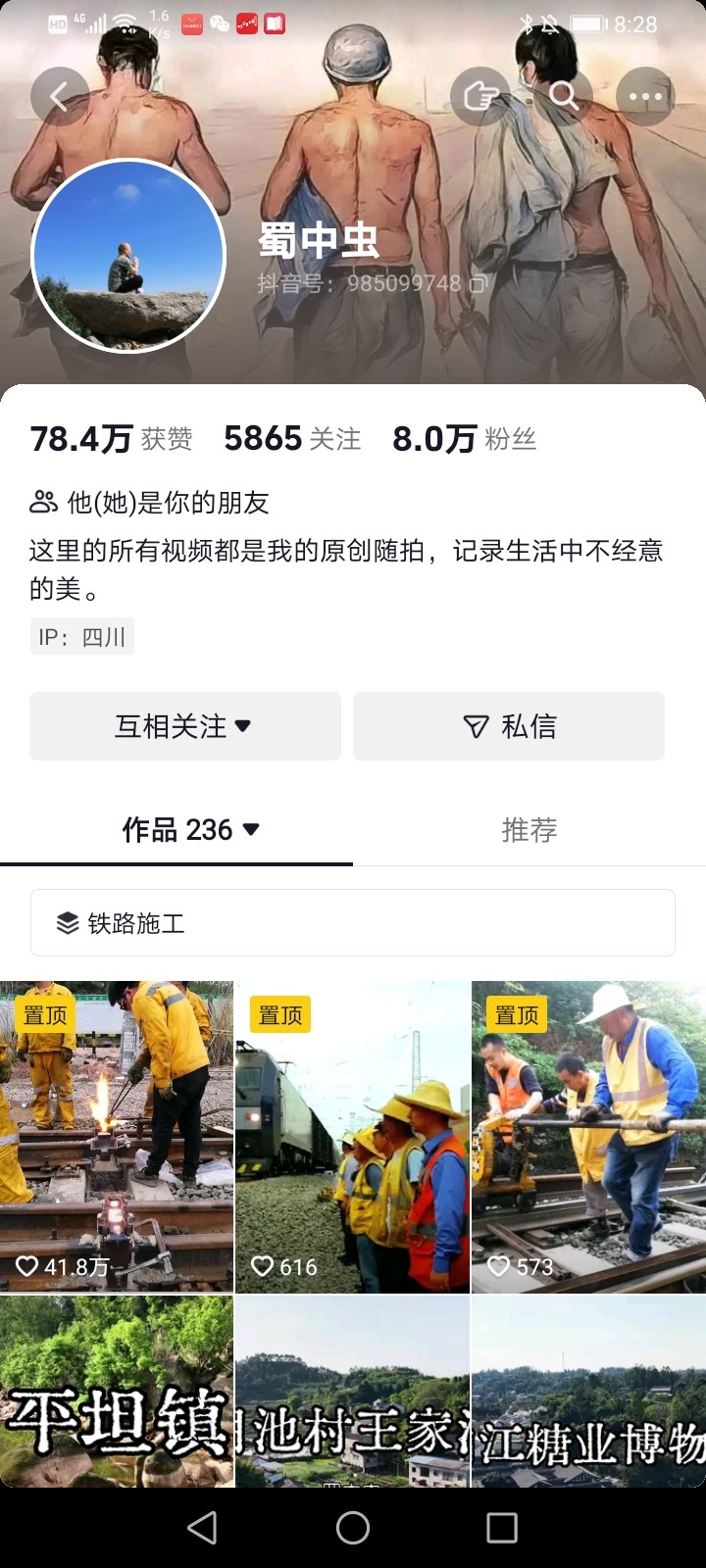Tap the heart icon showing 41.8万 likes
The width and height of the screenshot is (706, 1568).
pyautogui.click(x=27, y=1266)
